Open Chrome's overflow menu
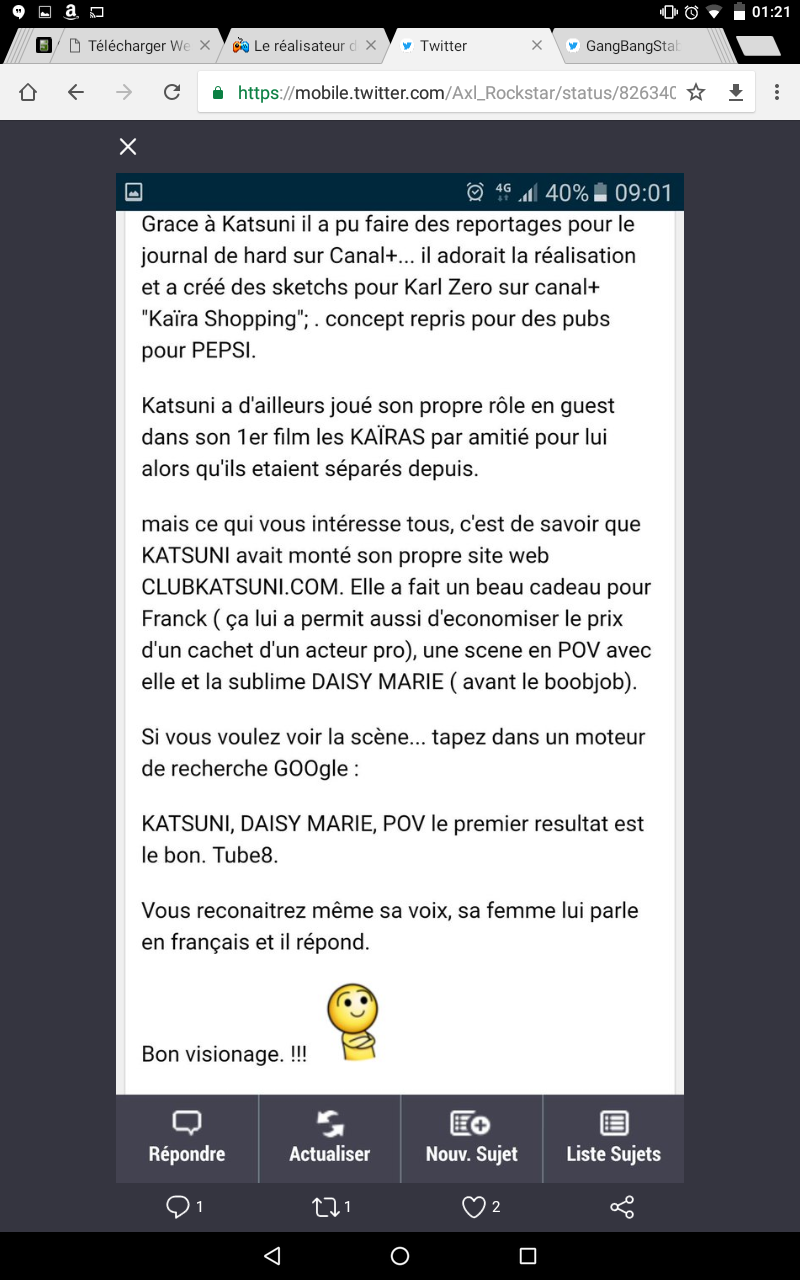800x1280 pixels. click(x=777, y=93)
